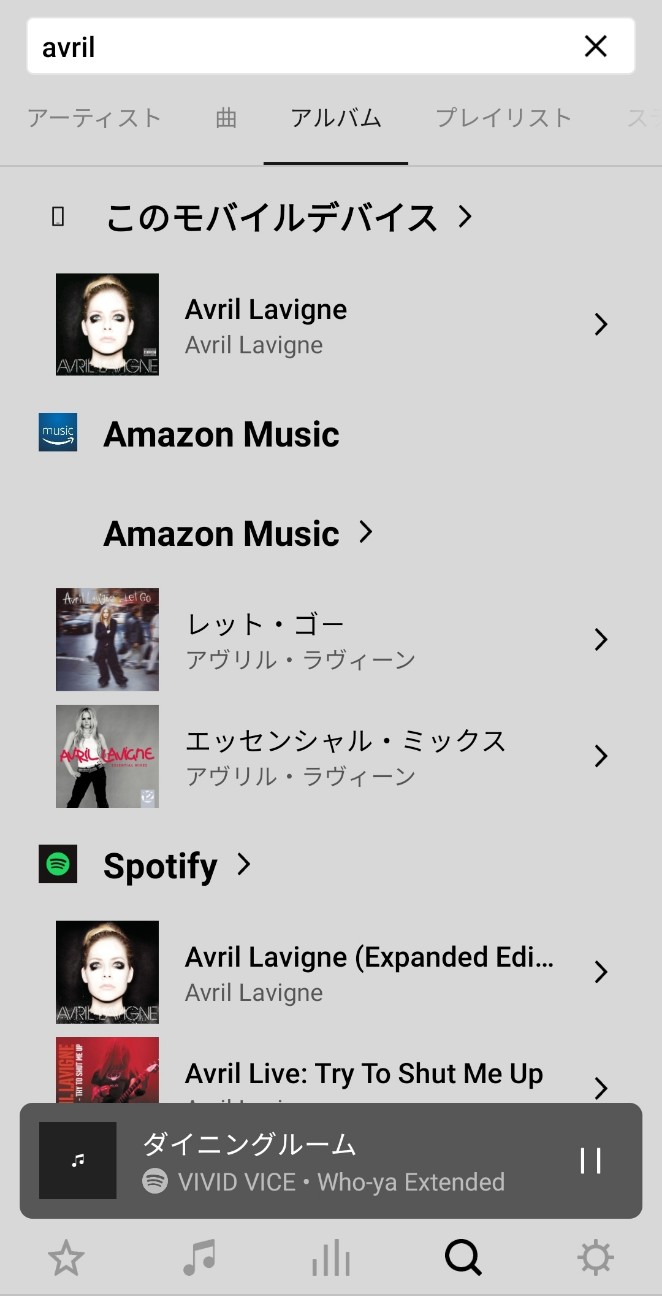Image resolution: width=662 pixels, height=1296 pixels.
Task: Select the プレイリスト tab
Action: (x=503, y=118)
